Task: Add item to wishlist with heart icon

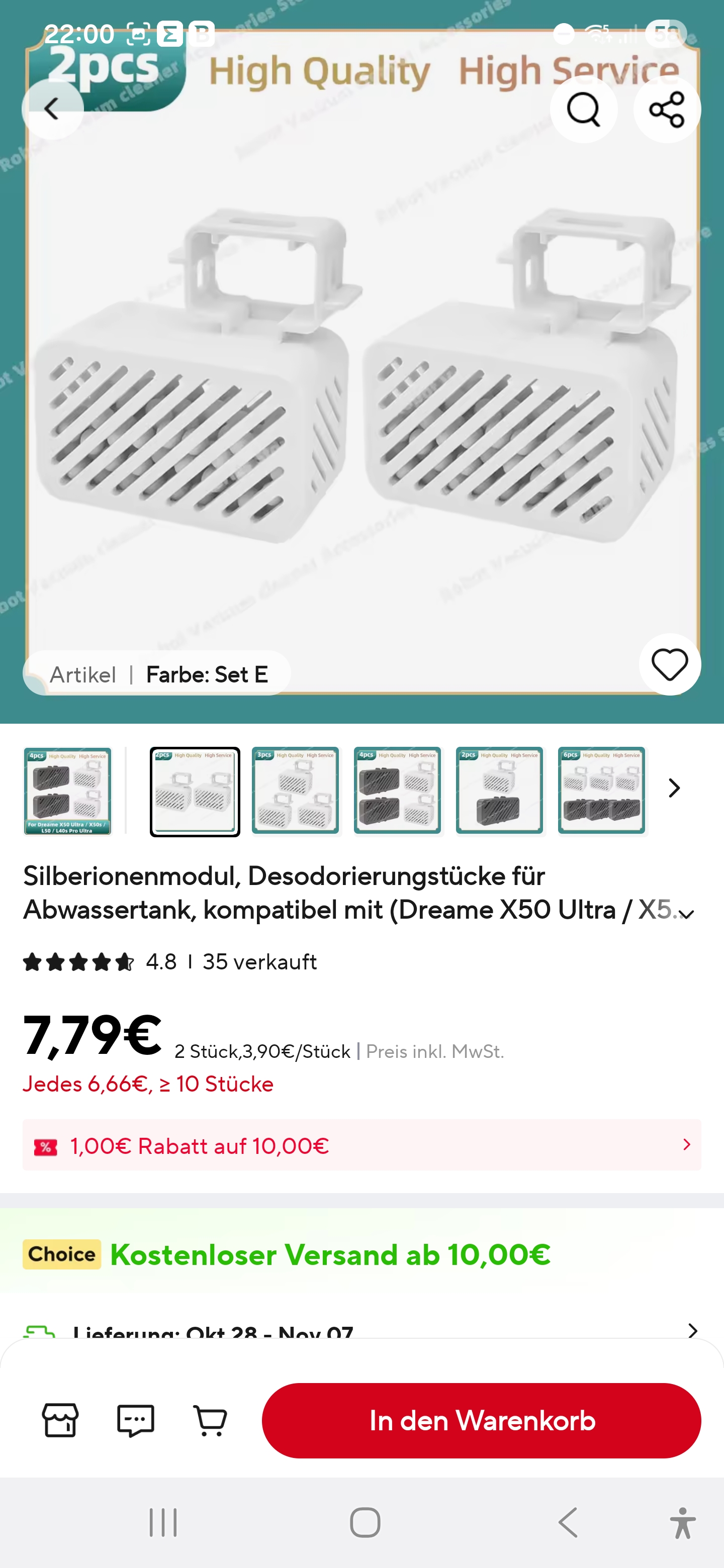Action: pyautogui.click(x=669, y=664)
